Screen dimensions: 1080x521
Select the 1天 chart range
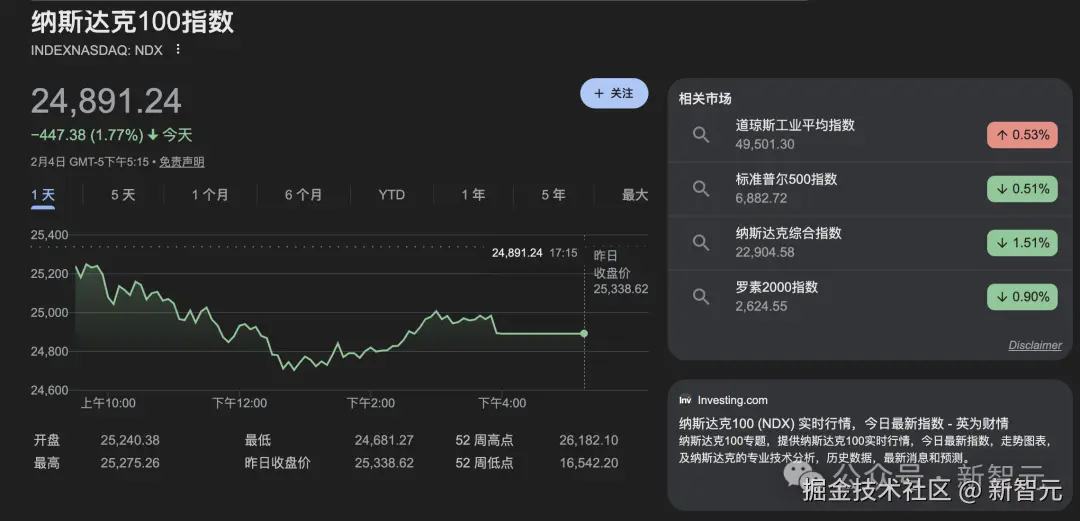point(43,195)
